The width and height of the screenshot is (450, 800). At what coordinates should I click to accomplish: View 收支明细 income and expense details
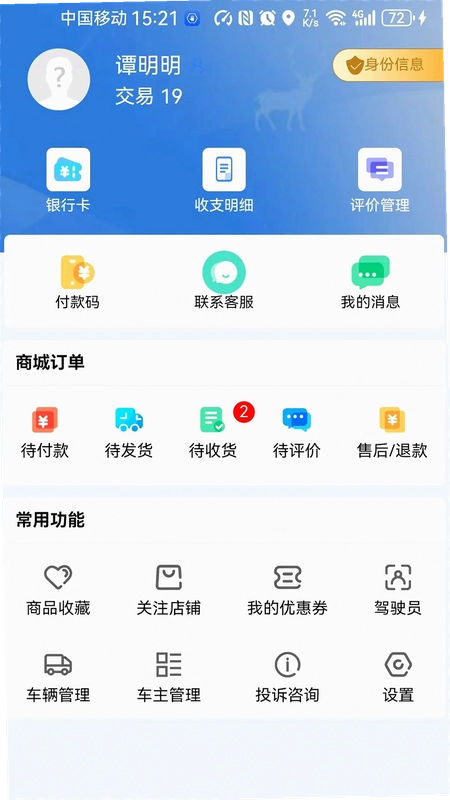224,180
